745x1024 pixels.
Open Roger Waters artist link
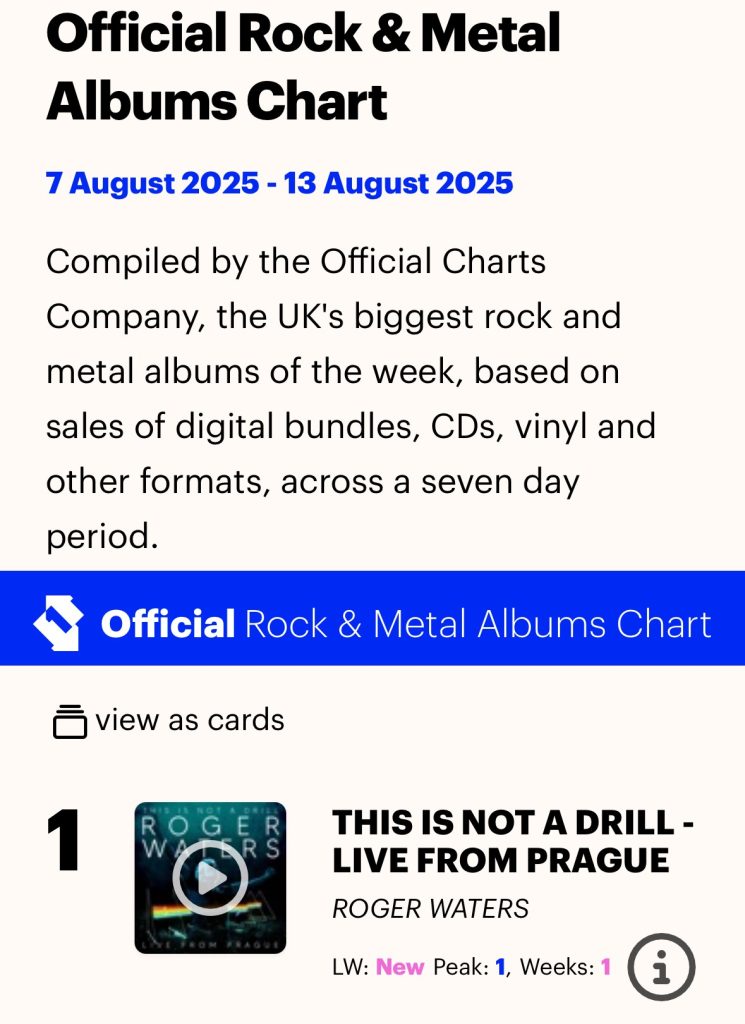(x=430, y=908)
